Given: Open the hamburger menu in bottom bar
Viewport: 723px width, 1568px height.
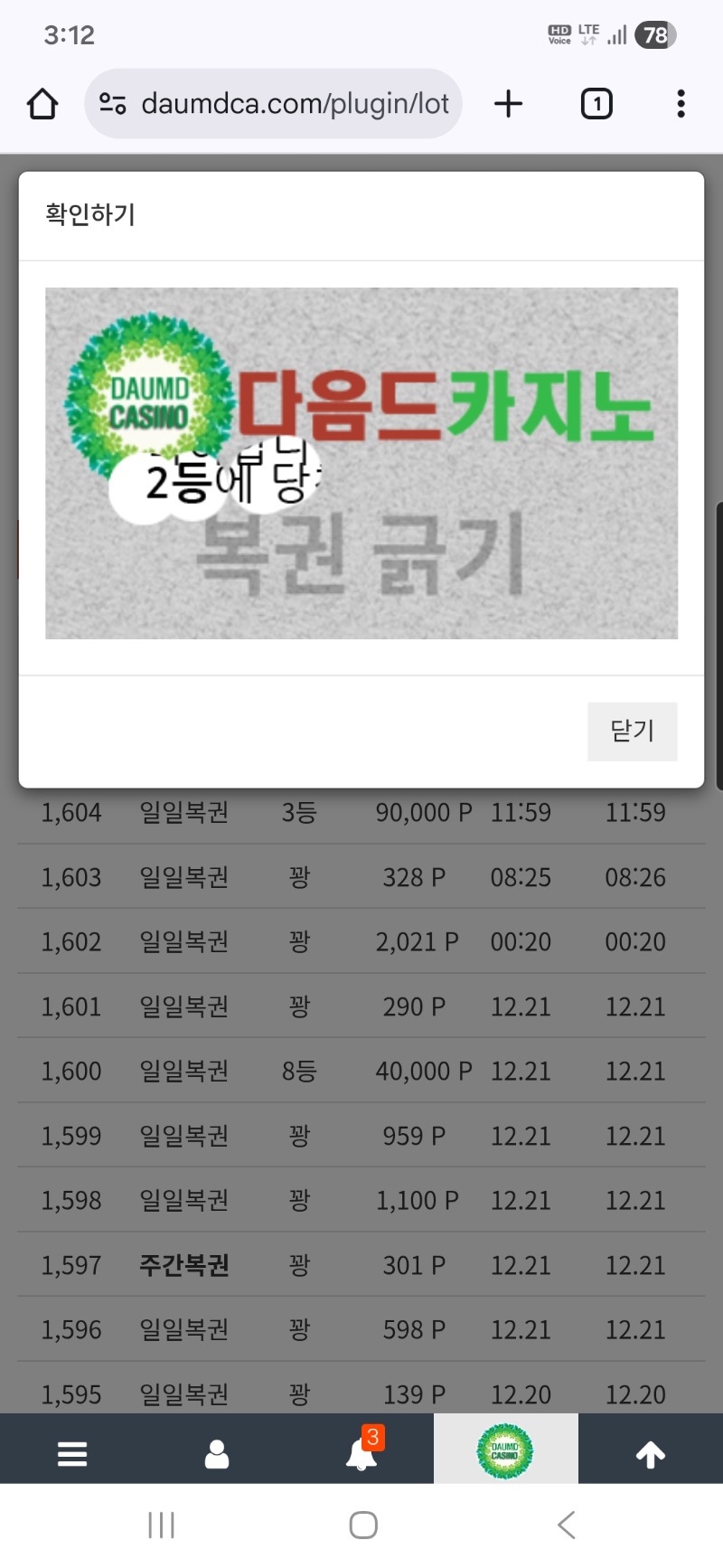Looking at the screenshot, I should (x=72, y=1454).
